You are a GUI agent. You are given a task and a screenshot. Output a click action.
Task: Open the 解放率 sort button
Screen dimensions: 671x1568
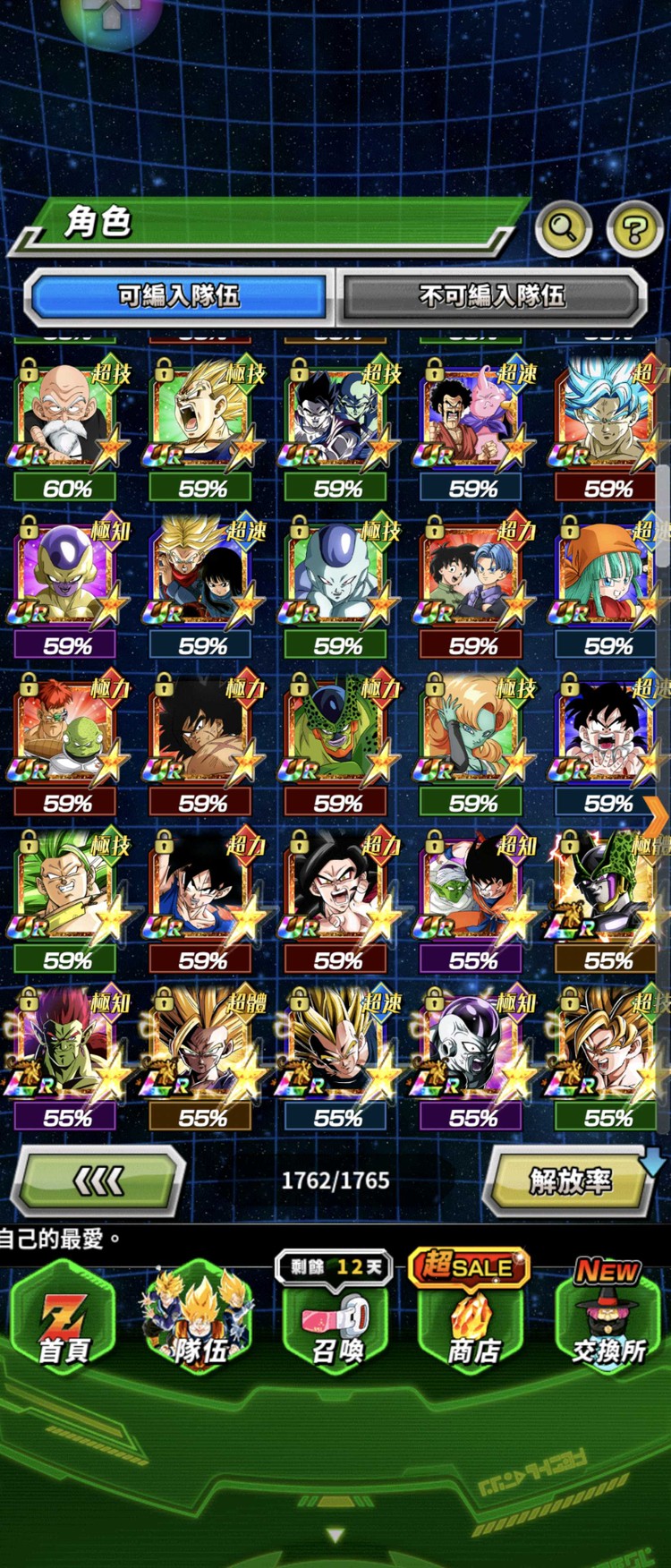(x=570, y=1181)
